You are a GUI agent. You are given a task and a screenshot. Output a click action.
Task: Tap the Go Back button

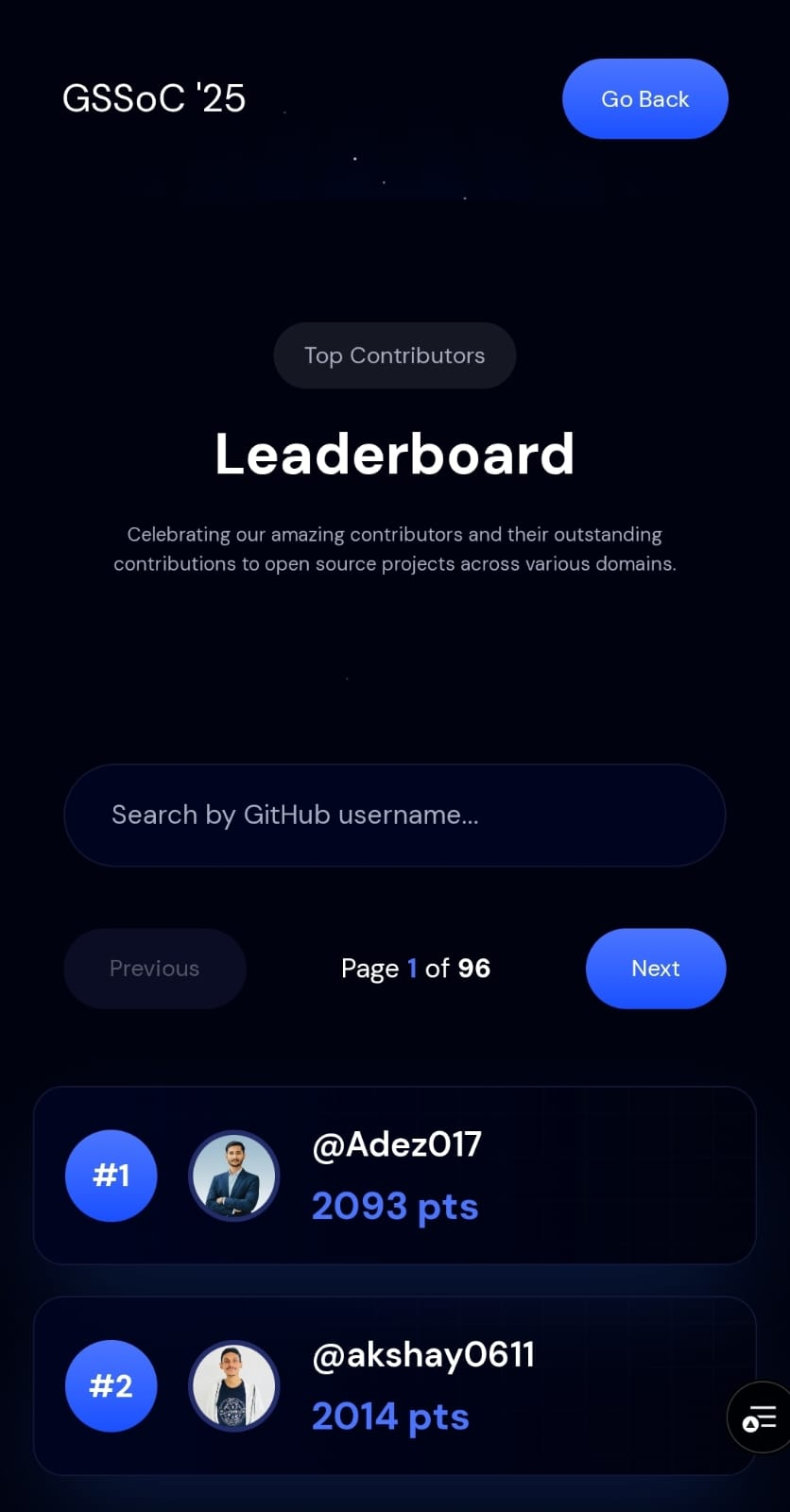pos(644,99)
